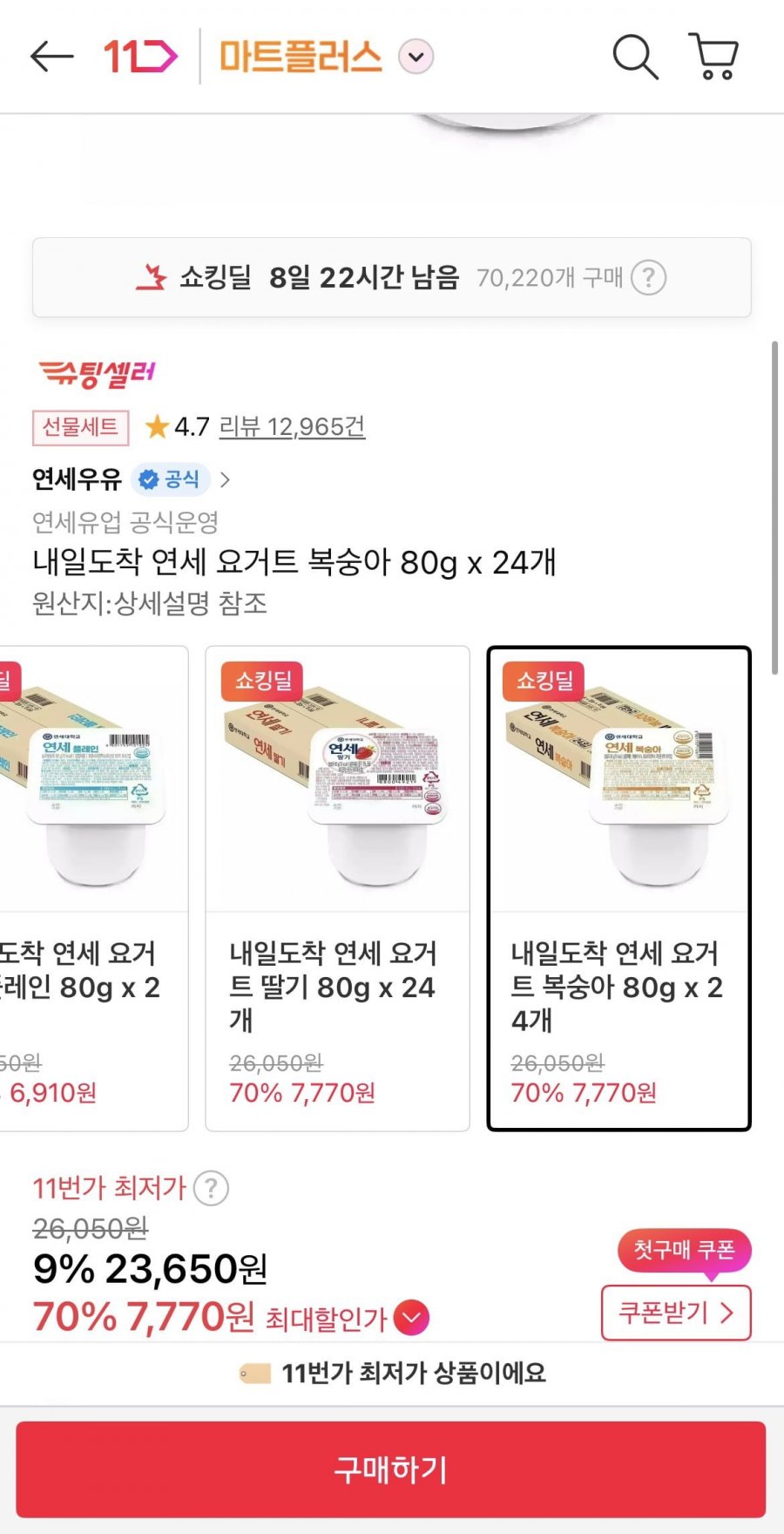Tap 구매하기 to buy this item
The height and width of the screenshot is (1534, 784).
391,1470
